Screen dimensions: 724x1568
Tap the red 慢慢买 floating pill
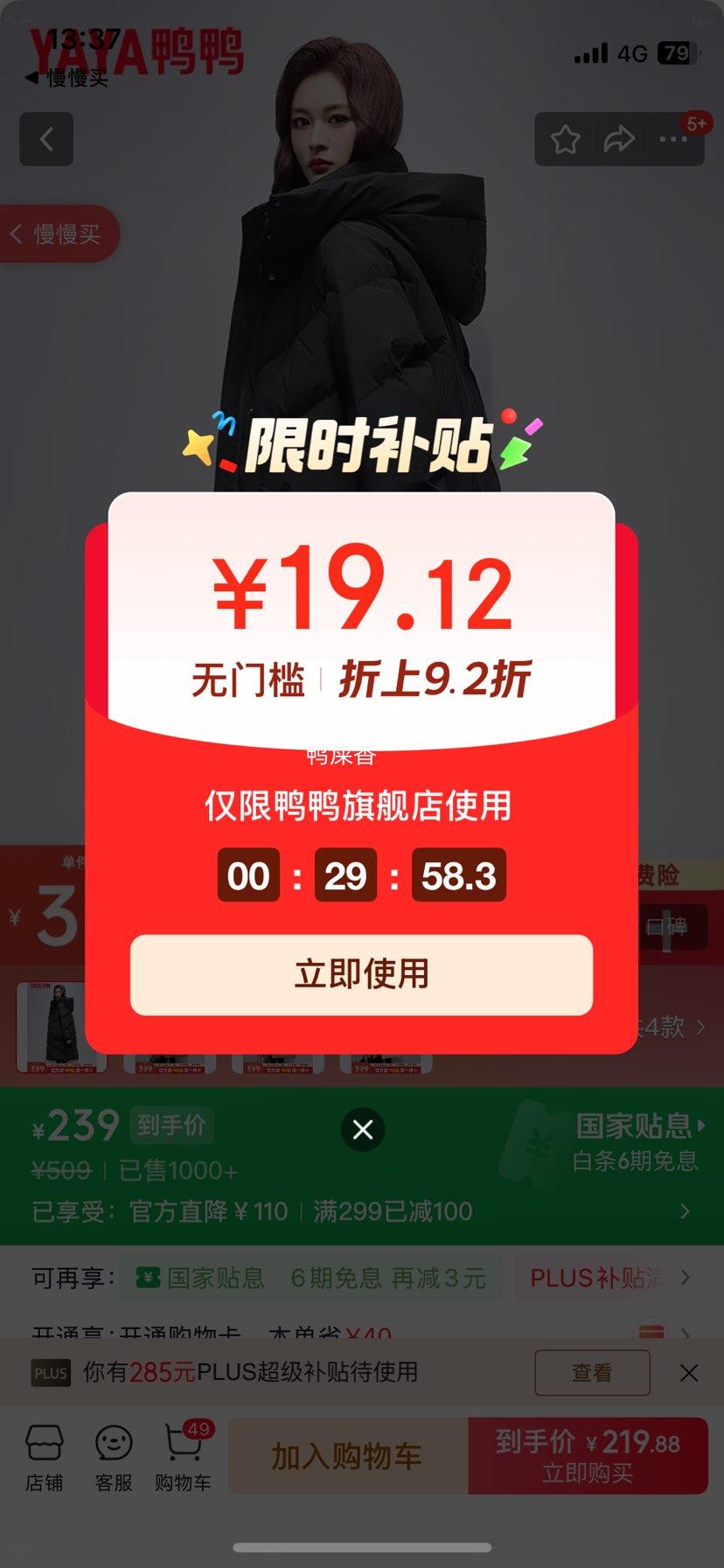(59, 233)
